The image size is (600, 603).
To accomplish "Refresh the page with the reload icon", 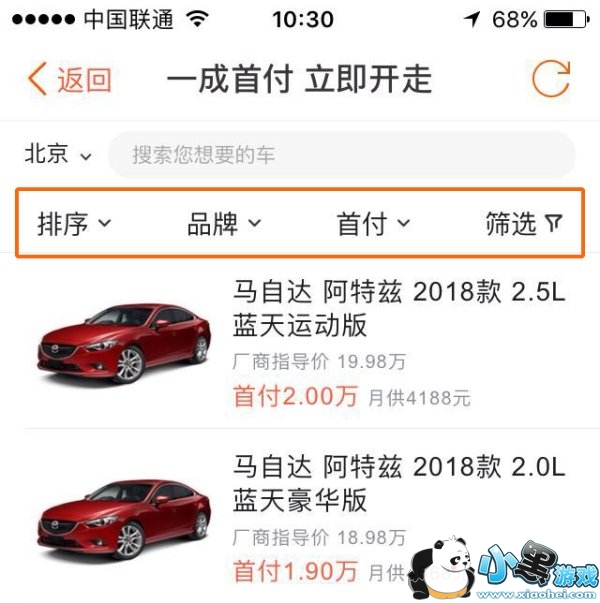I will pos(550,79).
